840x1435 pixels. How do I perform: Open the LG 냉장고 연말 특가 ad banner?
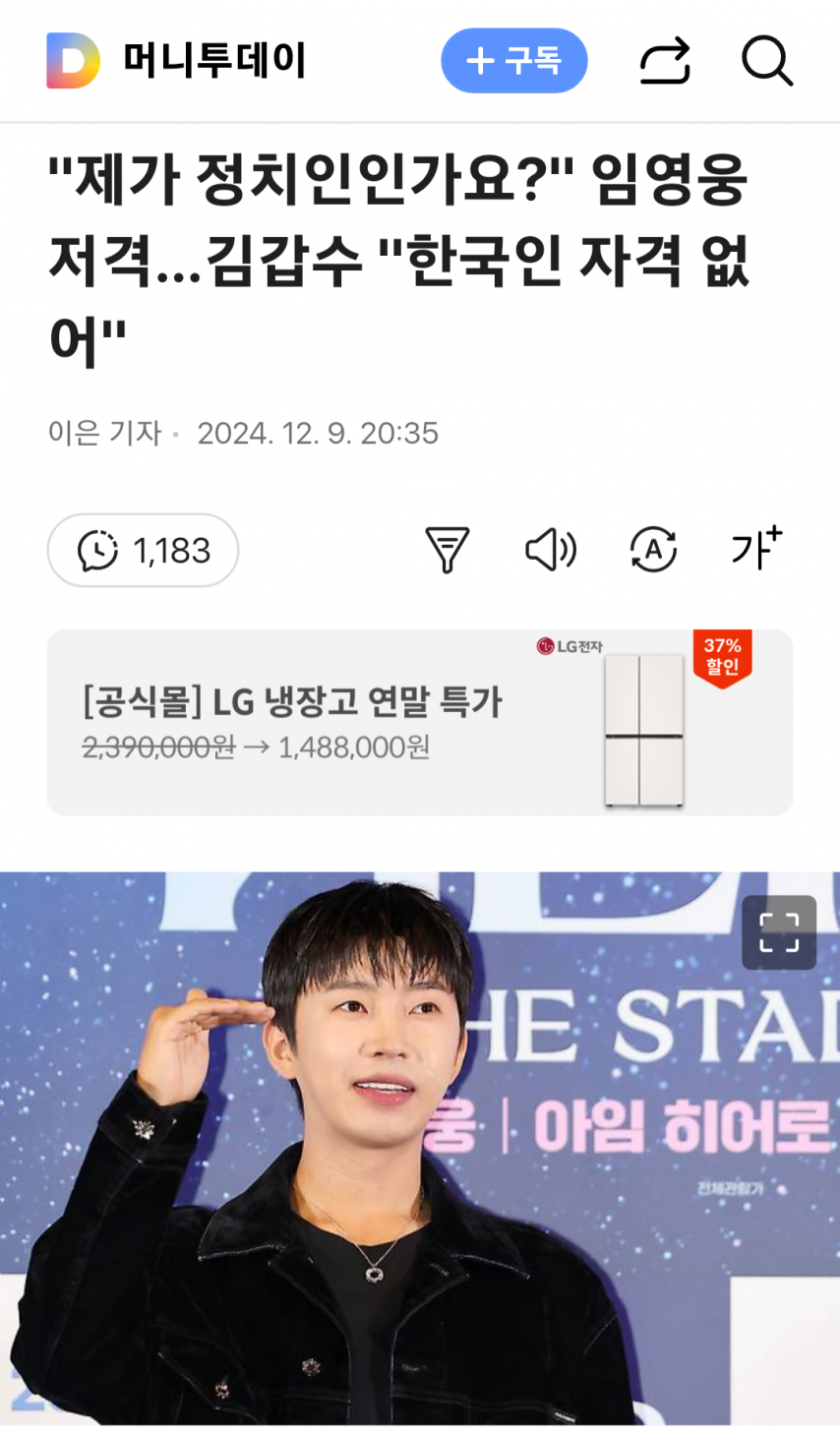419,723
